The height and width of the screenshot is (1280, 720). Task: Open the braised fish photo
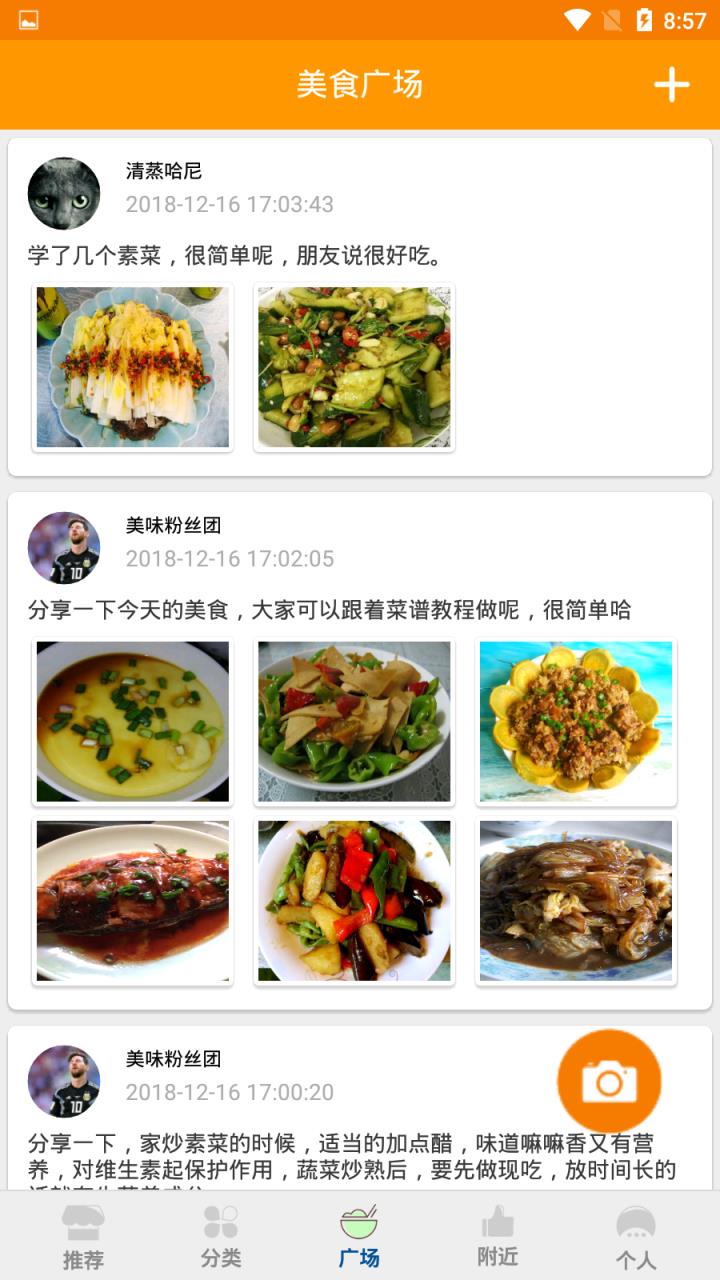click(x=133, y=900)
